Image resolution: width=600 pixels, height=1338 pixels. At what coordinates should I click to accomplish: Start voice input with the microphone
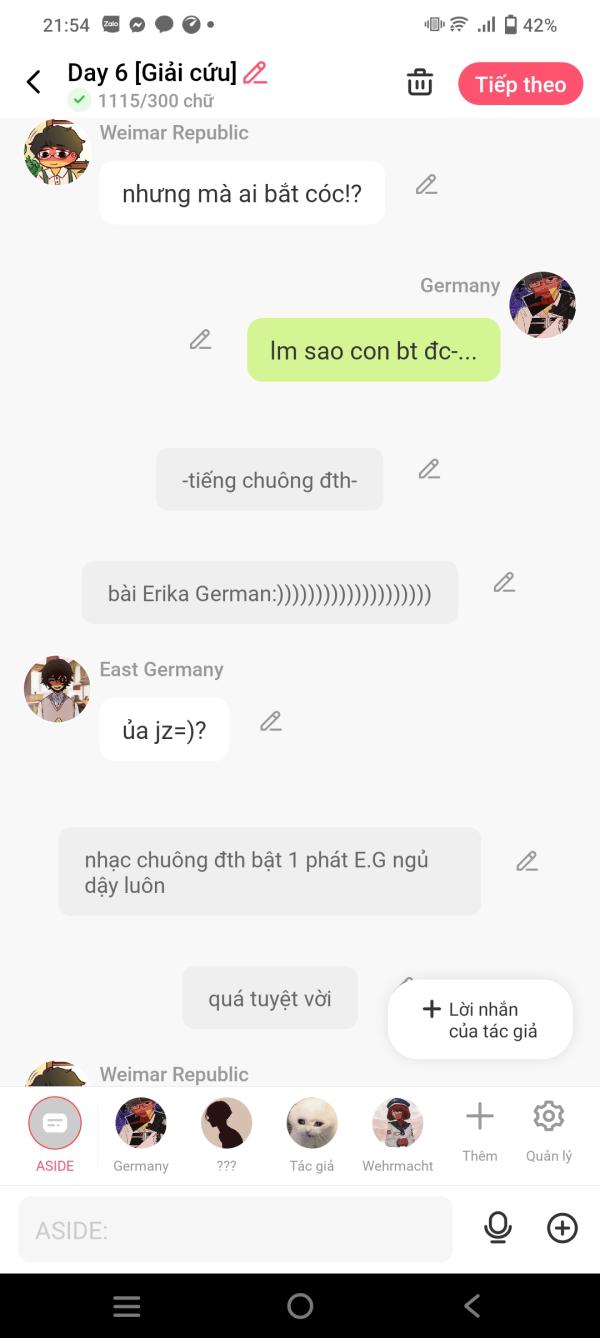pos(498,1228)
